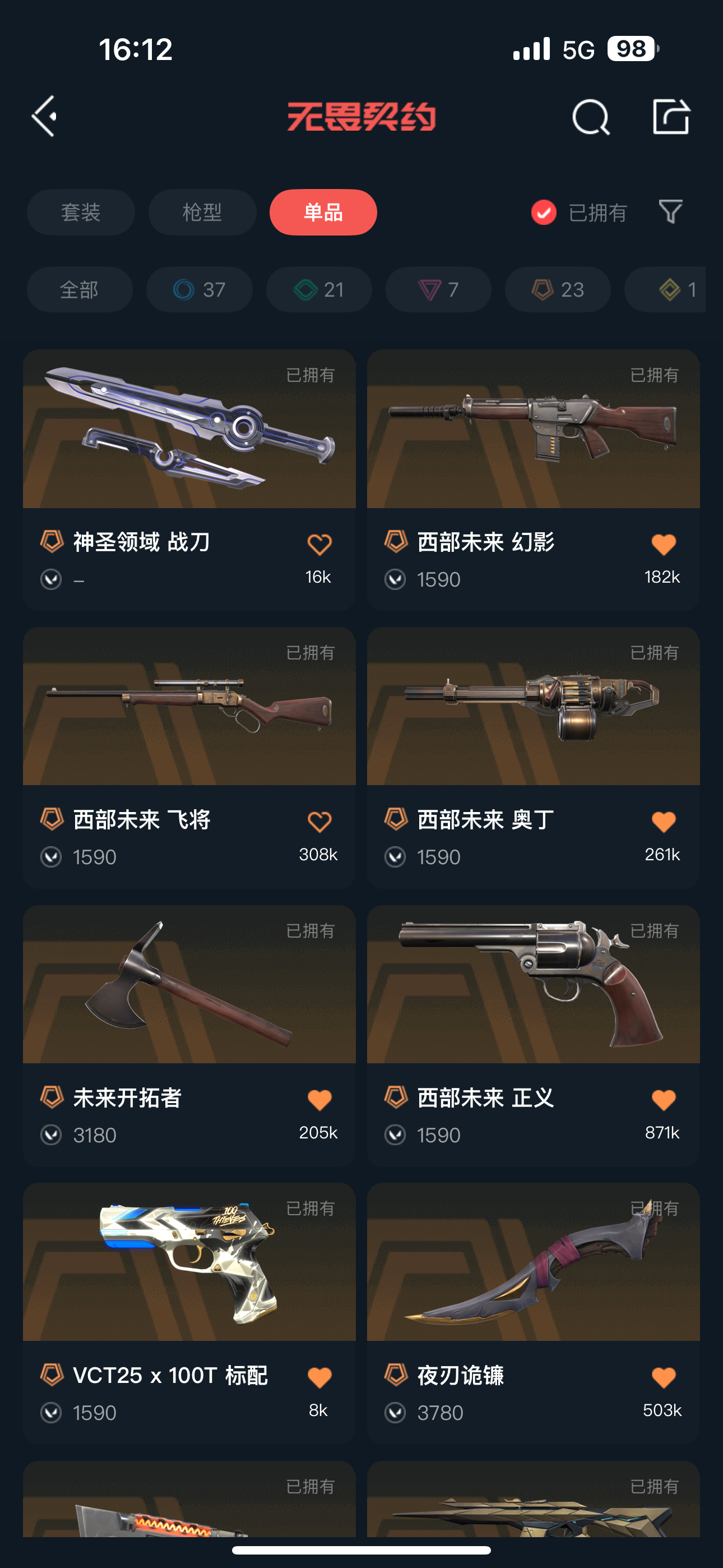Viewport: 723px width, 1568px height.
Task: Filter by the blue tier chip 37
Action: (x=199, y=290)
